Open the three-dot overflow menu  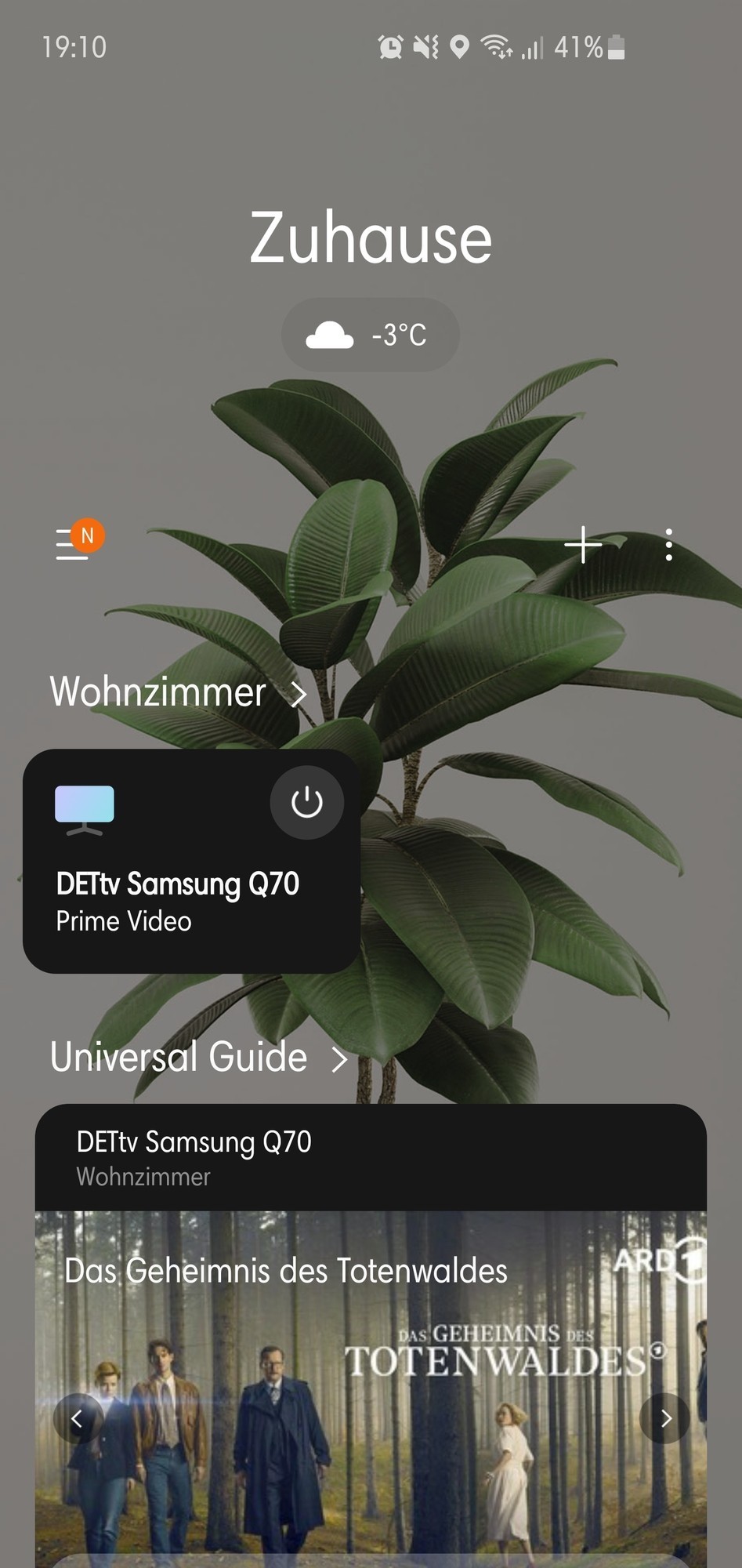coord(668,544)
